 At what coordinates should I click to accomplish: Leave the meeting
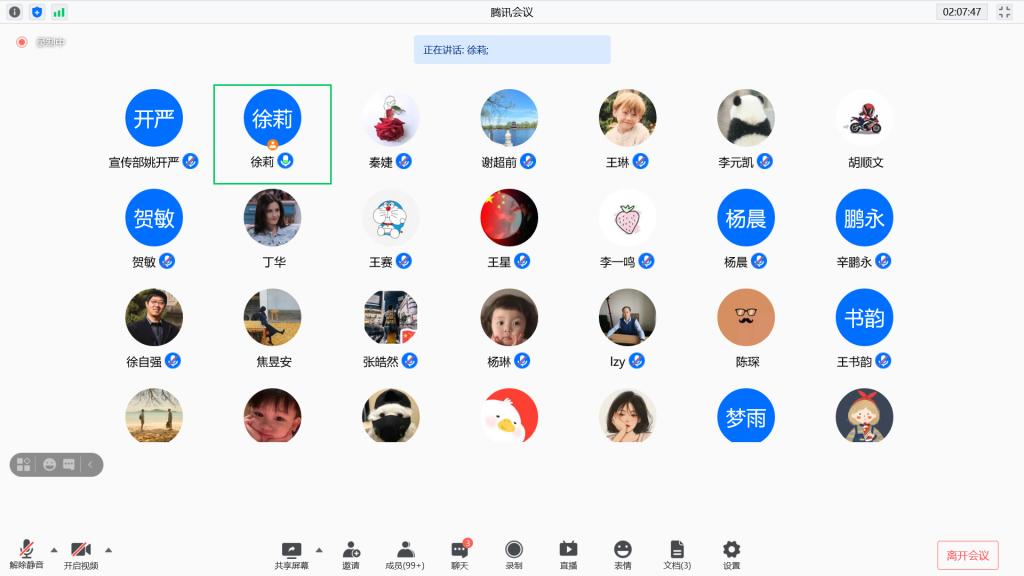point(967,555)
